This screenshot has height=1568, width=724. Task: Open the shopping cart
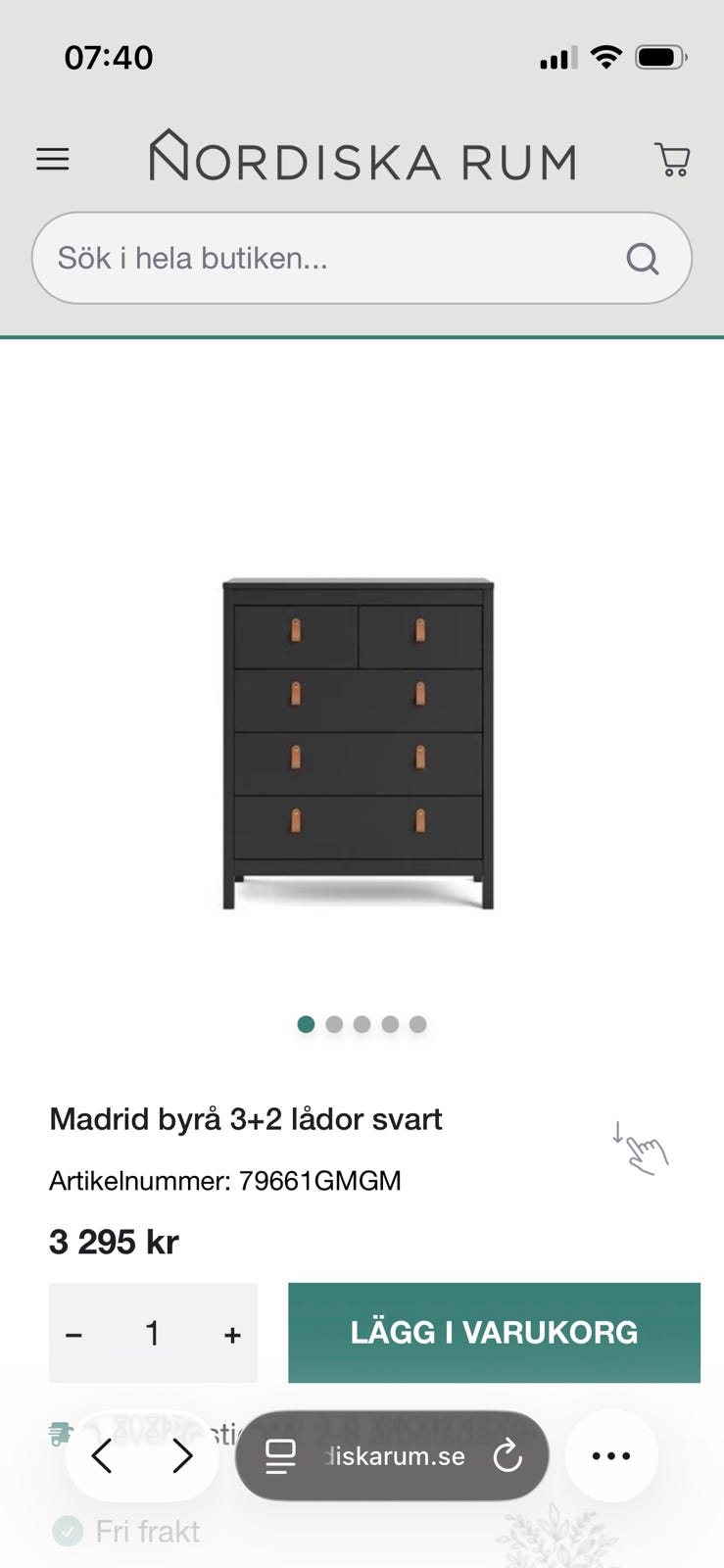pos(672,159)
